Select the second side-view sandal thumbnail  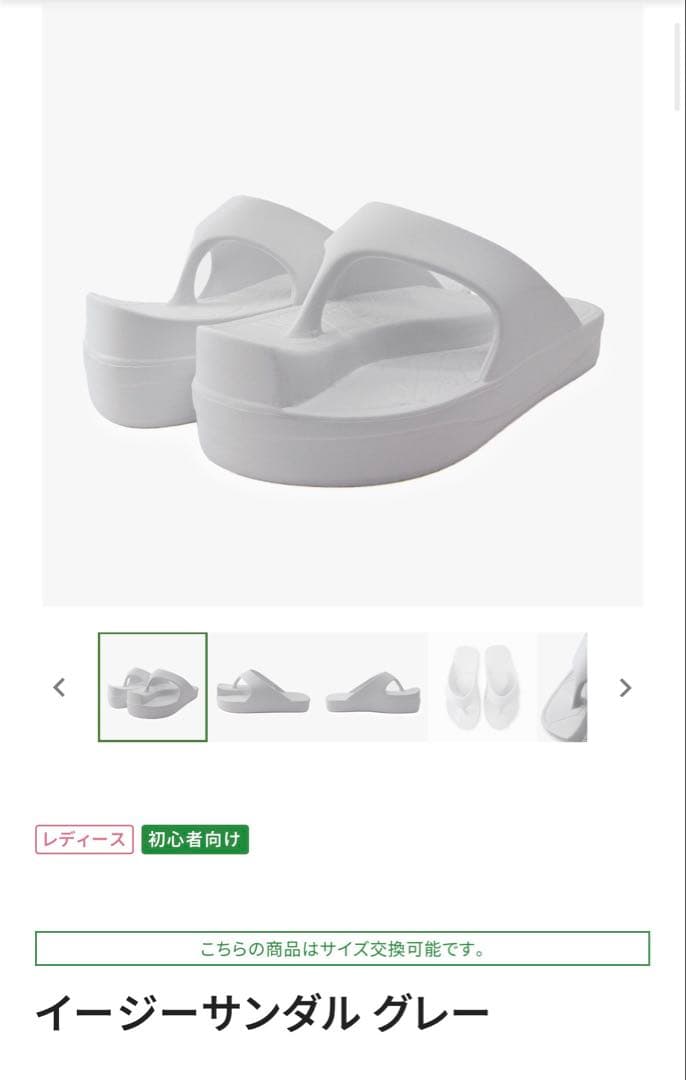[263, 687]
